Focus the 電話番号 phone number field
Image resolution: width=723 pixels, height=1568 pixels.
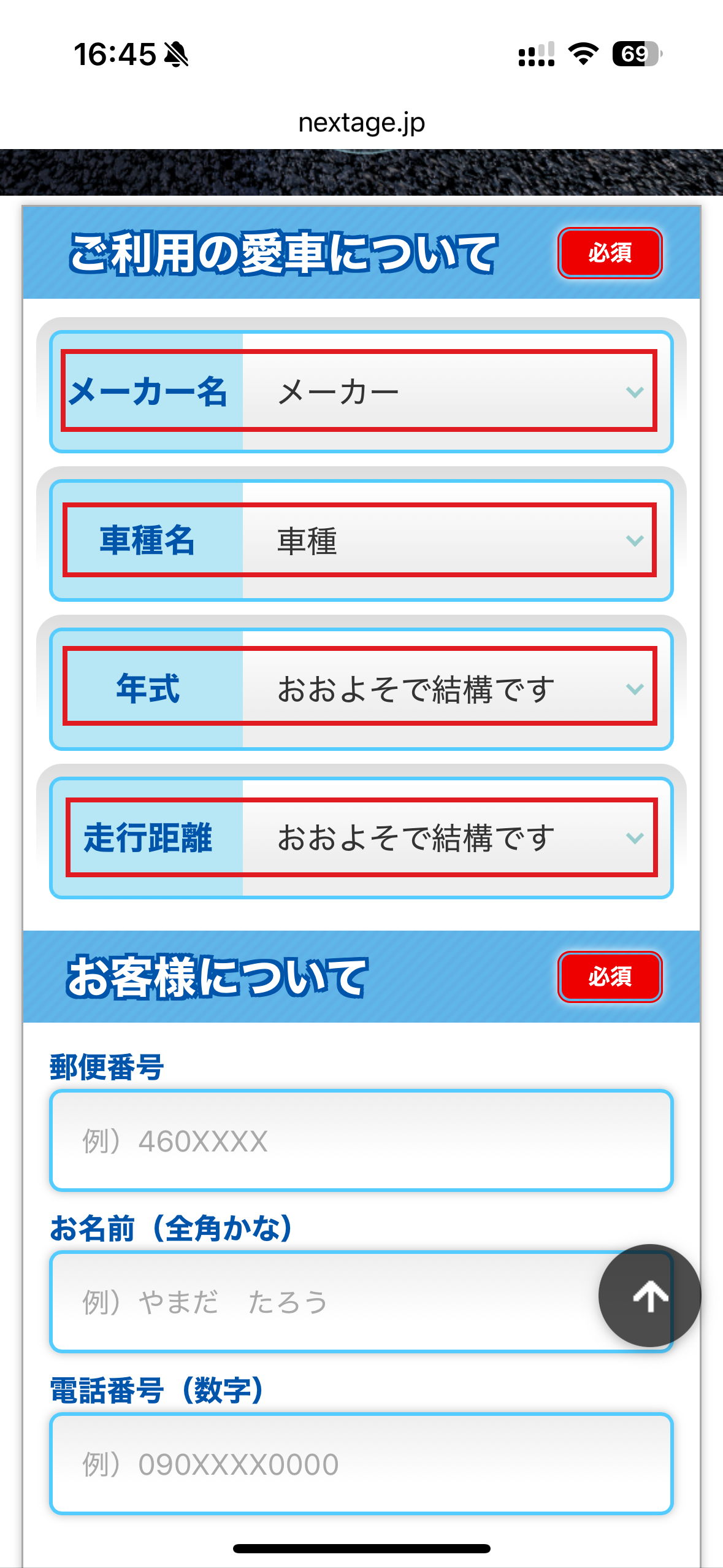(x=361, y=1464)
